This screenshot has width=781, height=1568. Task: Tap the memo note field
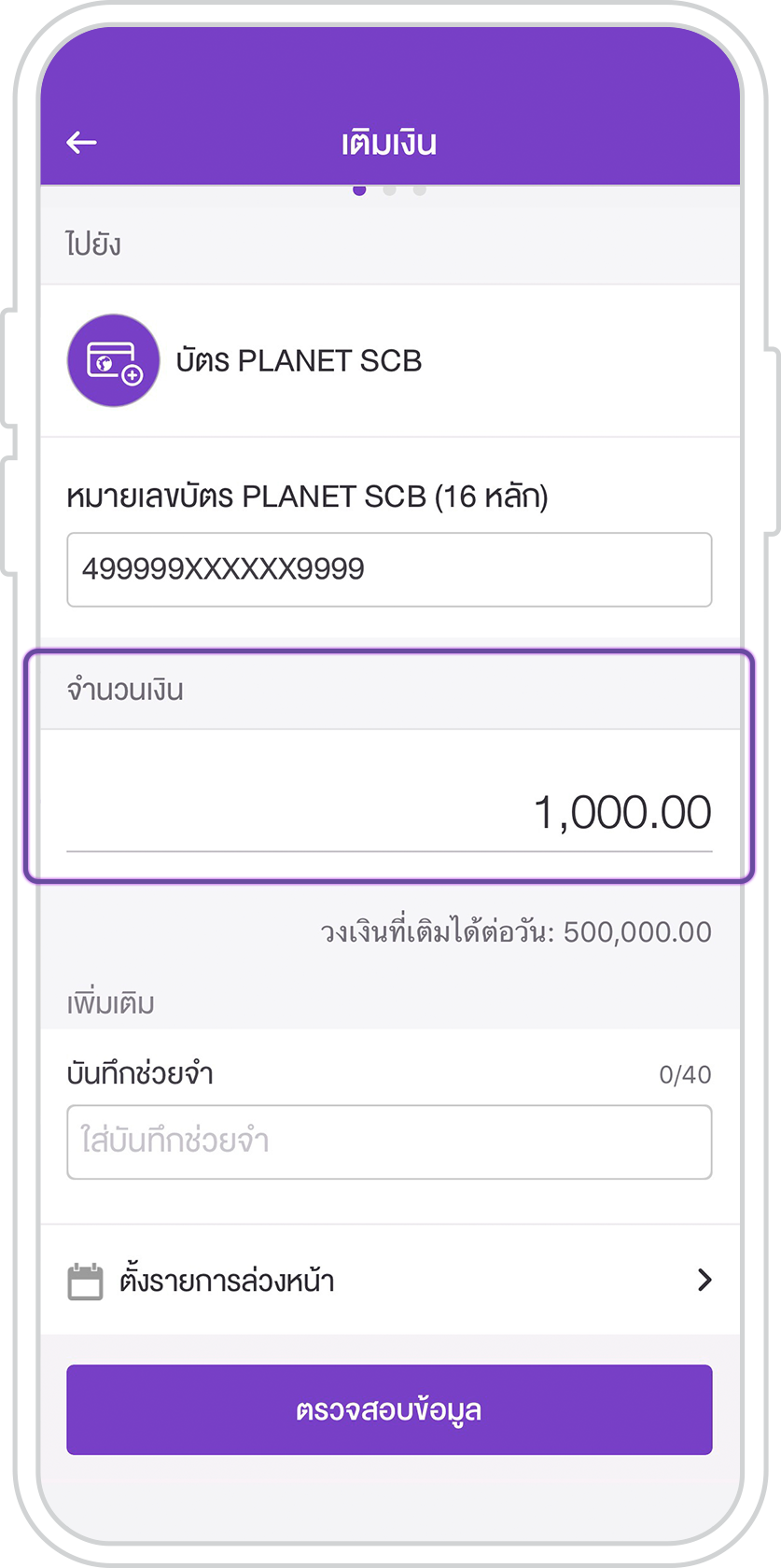[x=389, y=1142]
